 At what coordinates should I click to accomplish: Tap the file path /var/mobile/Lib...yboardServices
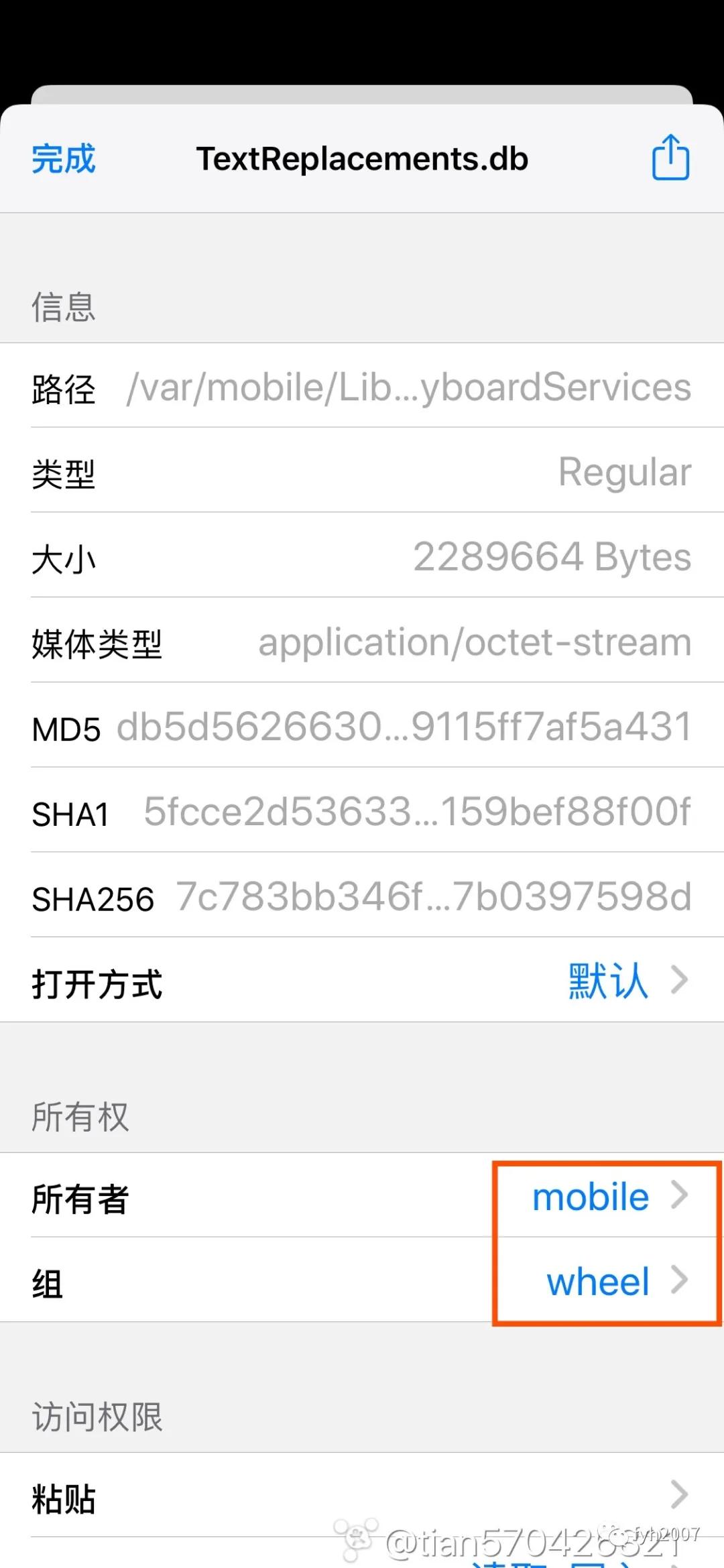pyautogui.click(x=408, y=387)
